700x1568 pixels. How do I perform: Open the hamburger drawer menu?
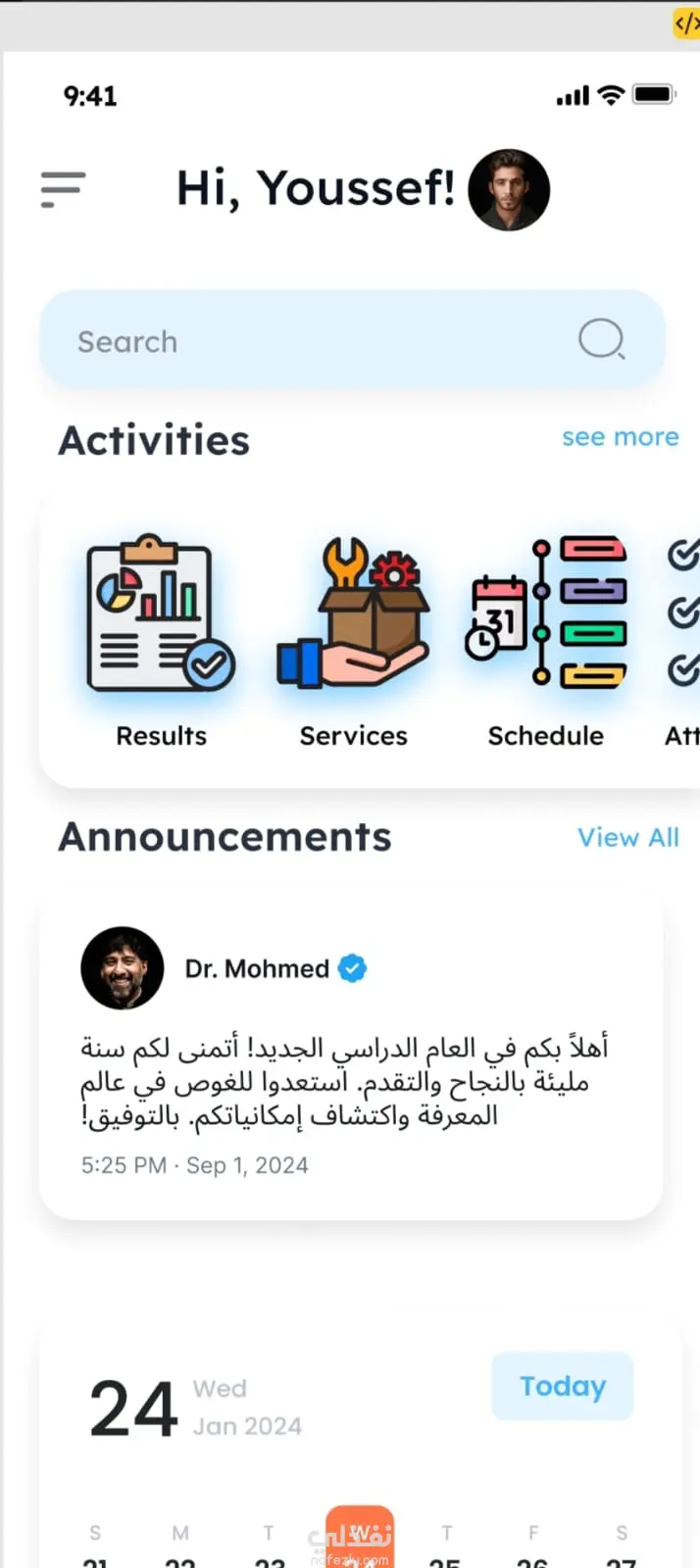click(x=63, y=189)
